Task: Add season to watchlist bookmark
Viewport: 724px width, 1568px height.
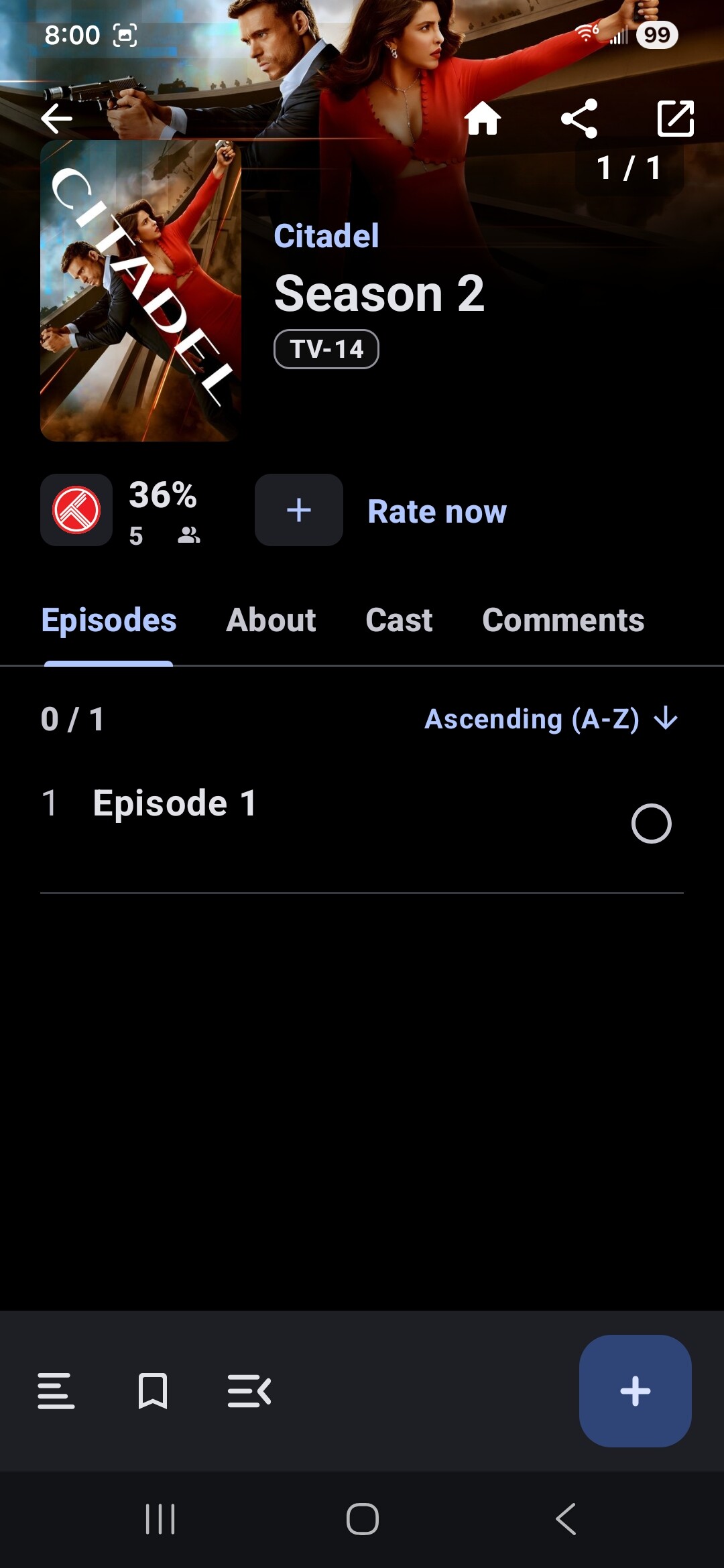Action: [153, 1391]
